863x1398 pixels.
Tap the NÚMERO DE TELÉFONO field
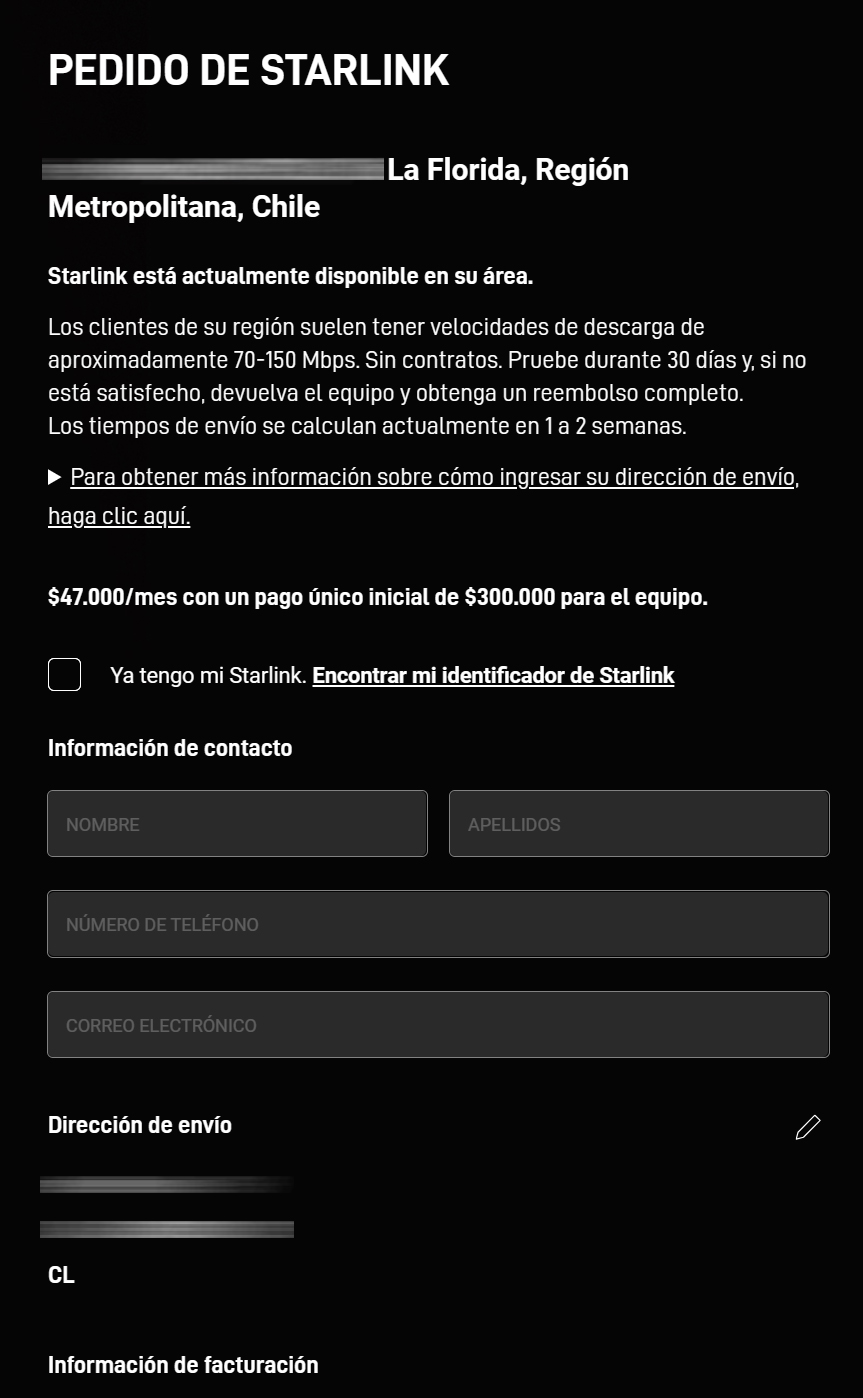click(438, 924)
